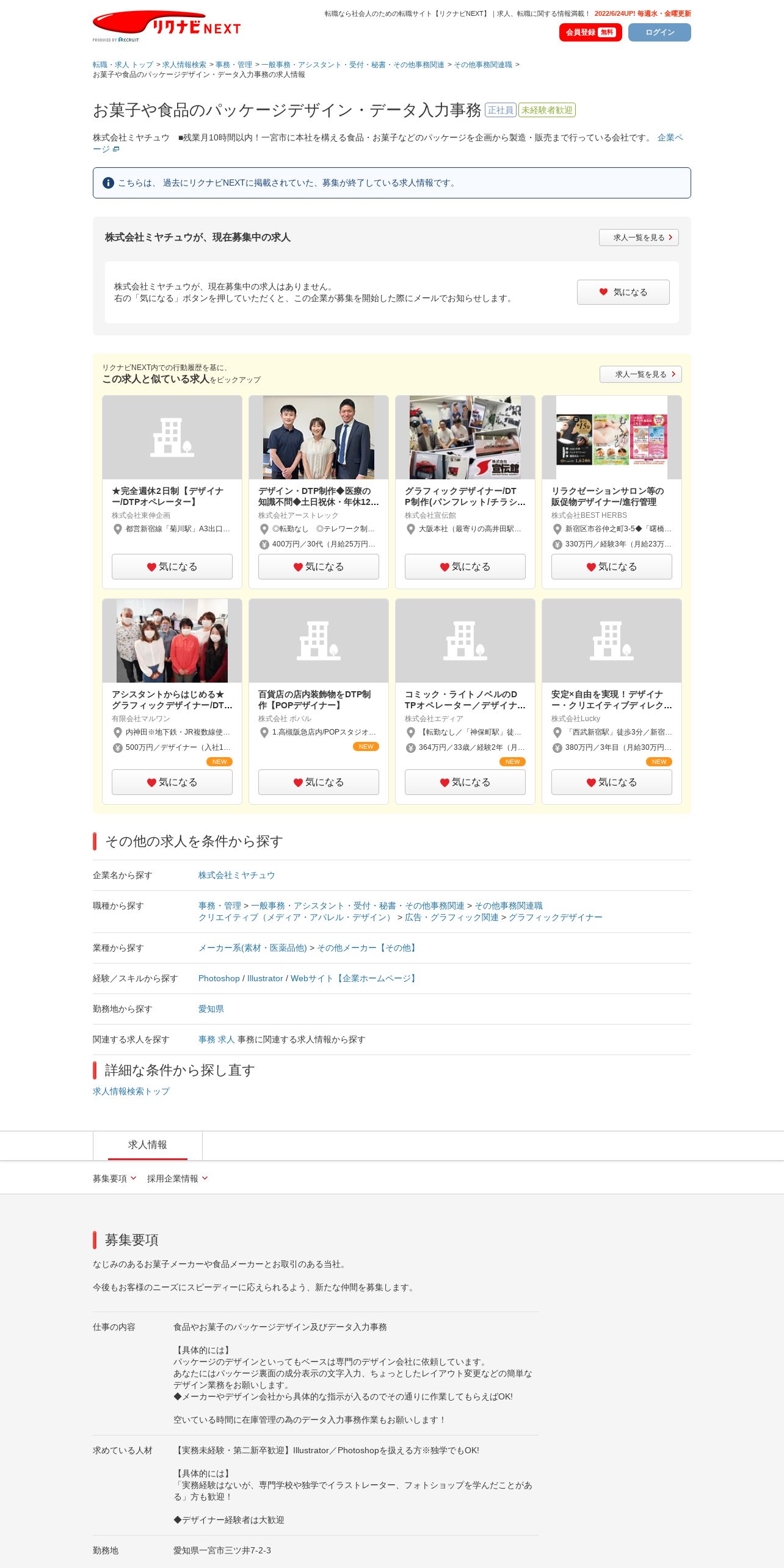Open the 企業ページ link
The width and height of the screenshot is (784, 1568).
coord(670,138)
